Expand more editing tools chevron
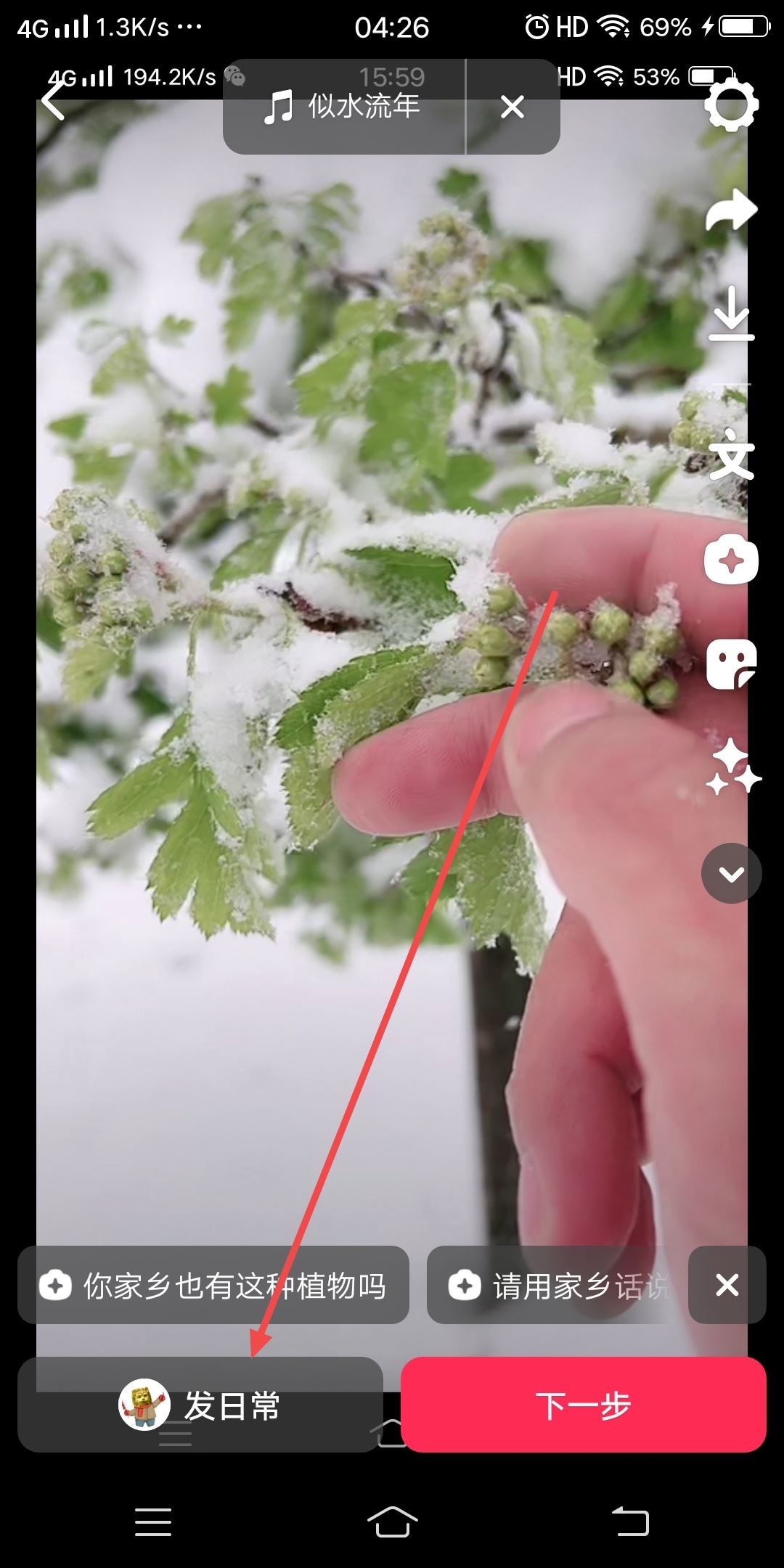The height and width of the screenshot is (1568, 784). coord(731,873)
